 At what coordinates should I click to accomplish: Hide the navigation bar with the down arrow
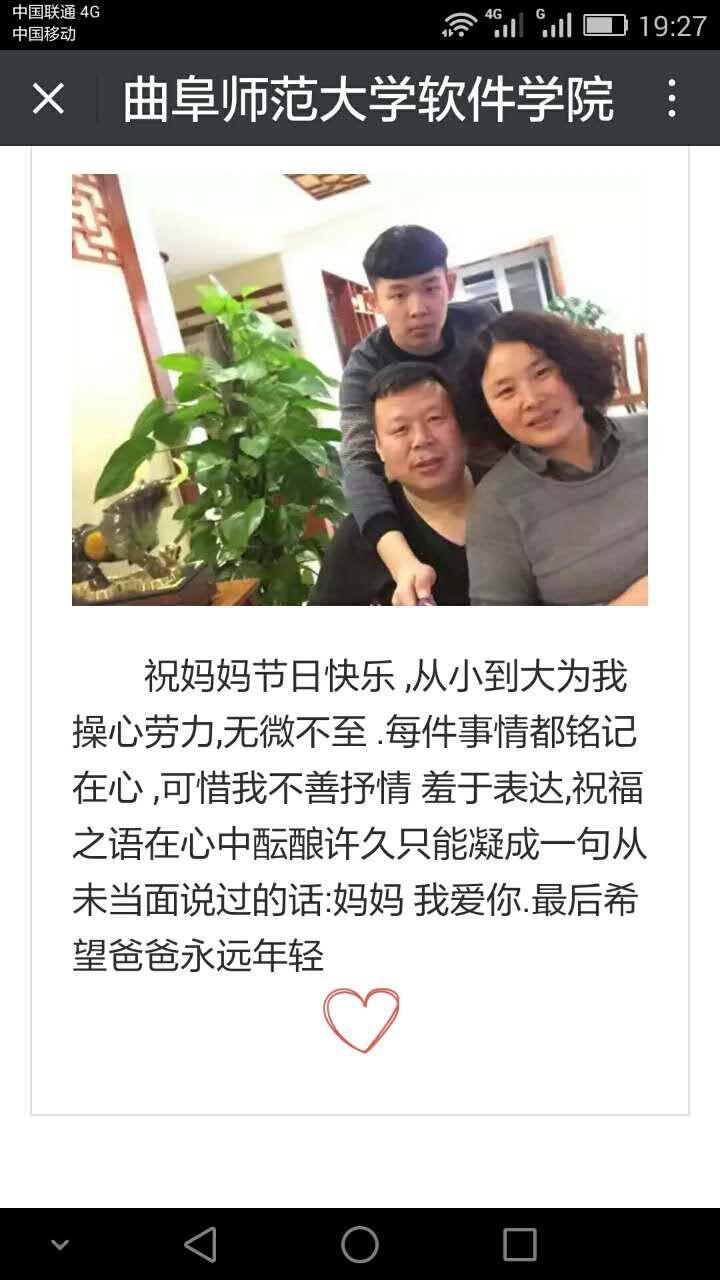(60, 1245)
